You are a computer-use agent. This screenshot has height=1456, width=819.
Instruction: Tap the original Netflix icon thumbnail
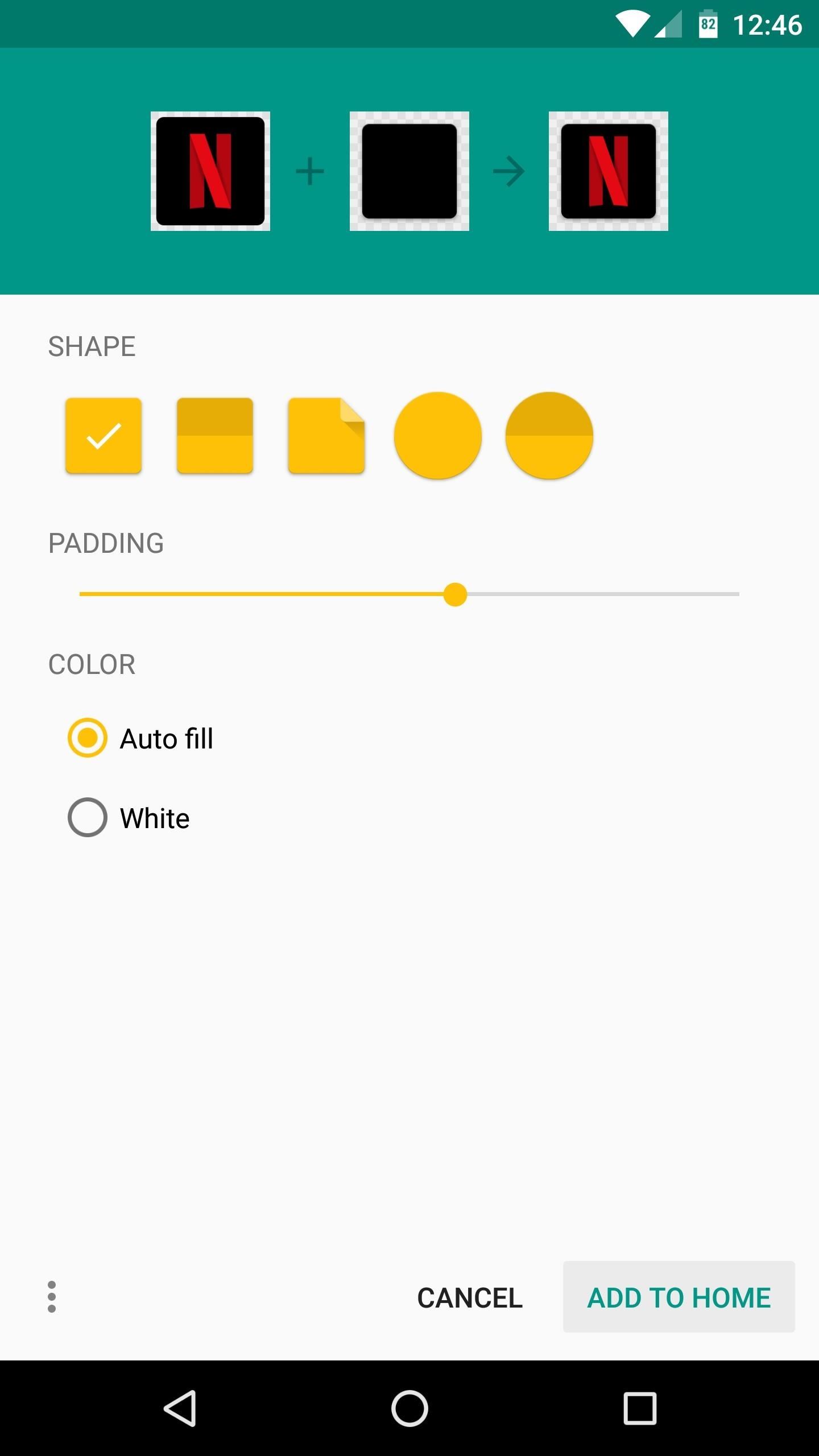click(x=210, y=171)
